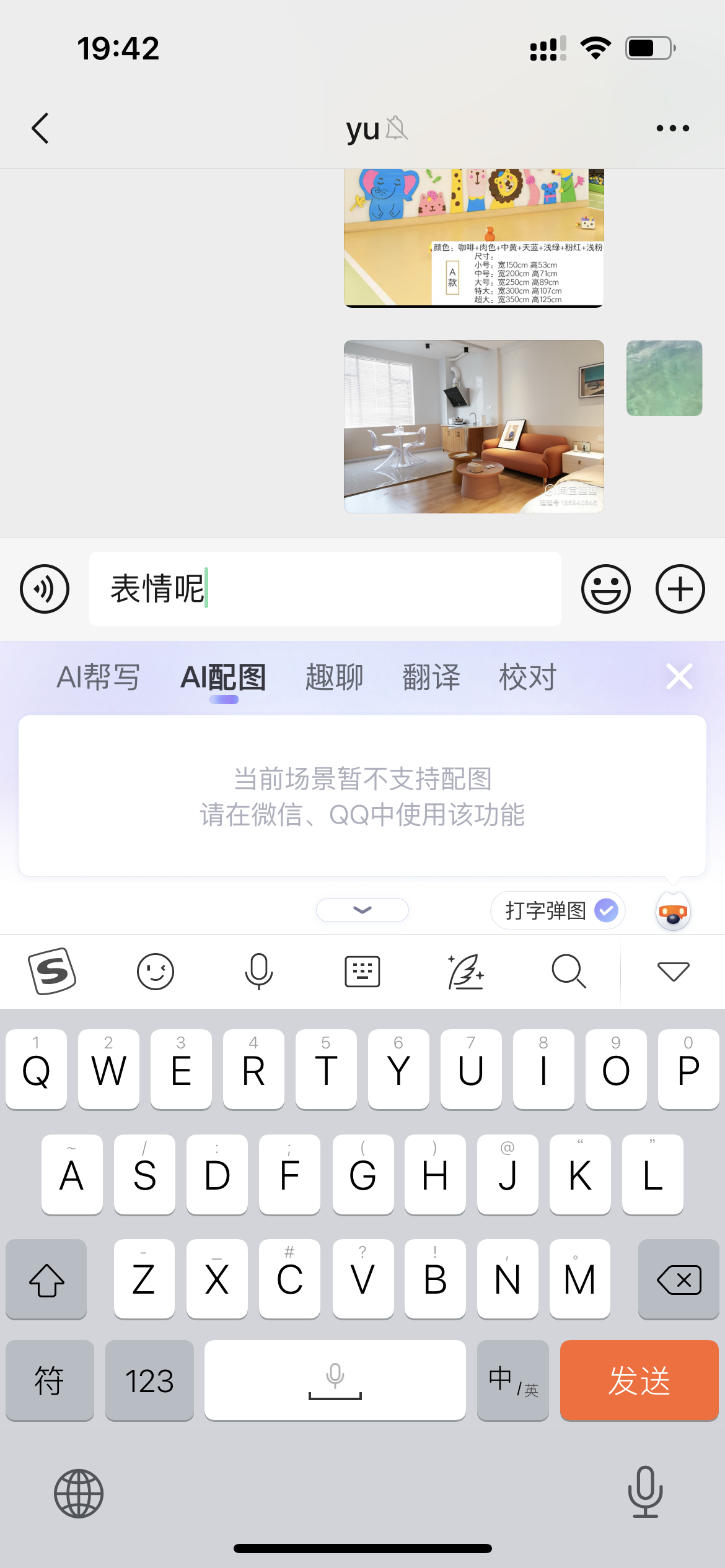Open the 校对 tab
The height and width of the screenshot is (1568, 725).
click(528, 677)
